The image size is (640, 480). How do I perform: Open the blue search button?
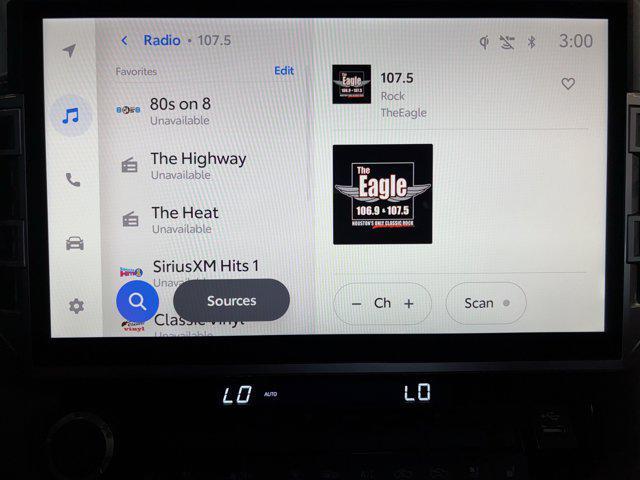coord(137,301)
